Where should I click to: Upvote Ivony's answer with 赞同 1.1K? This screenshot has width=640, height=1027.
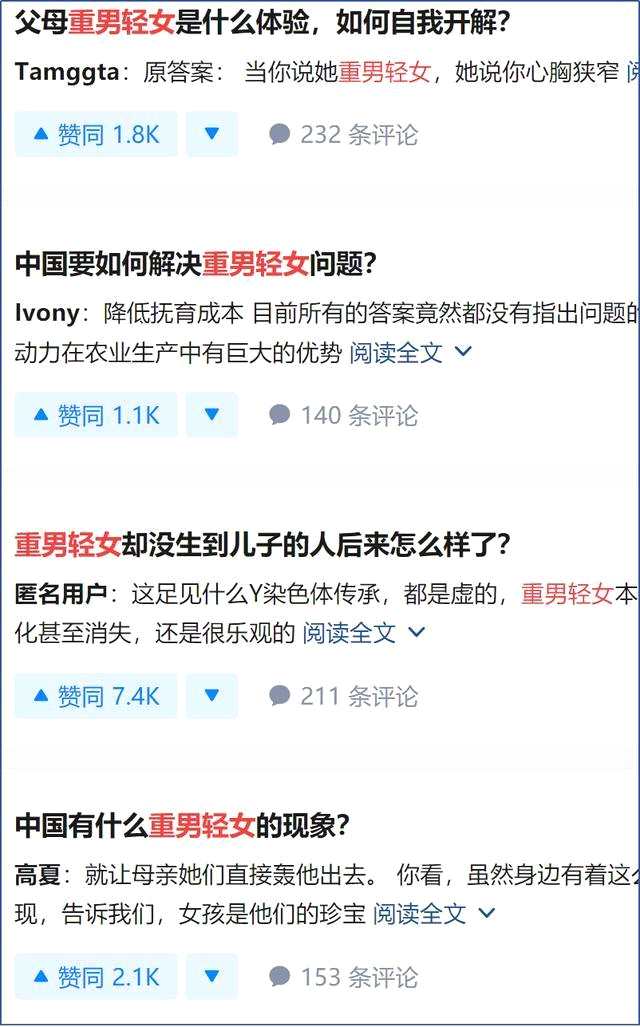pos(96,415)
